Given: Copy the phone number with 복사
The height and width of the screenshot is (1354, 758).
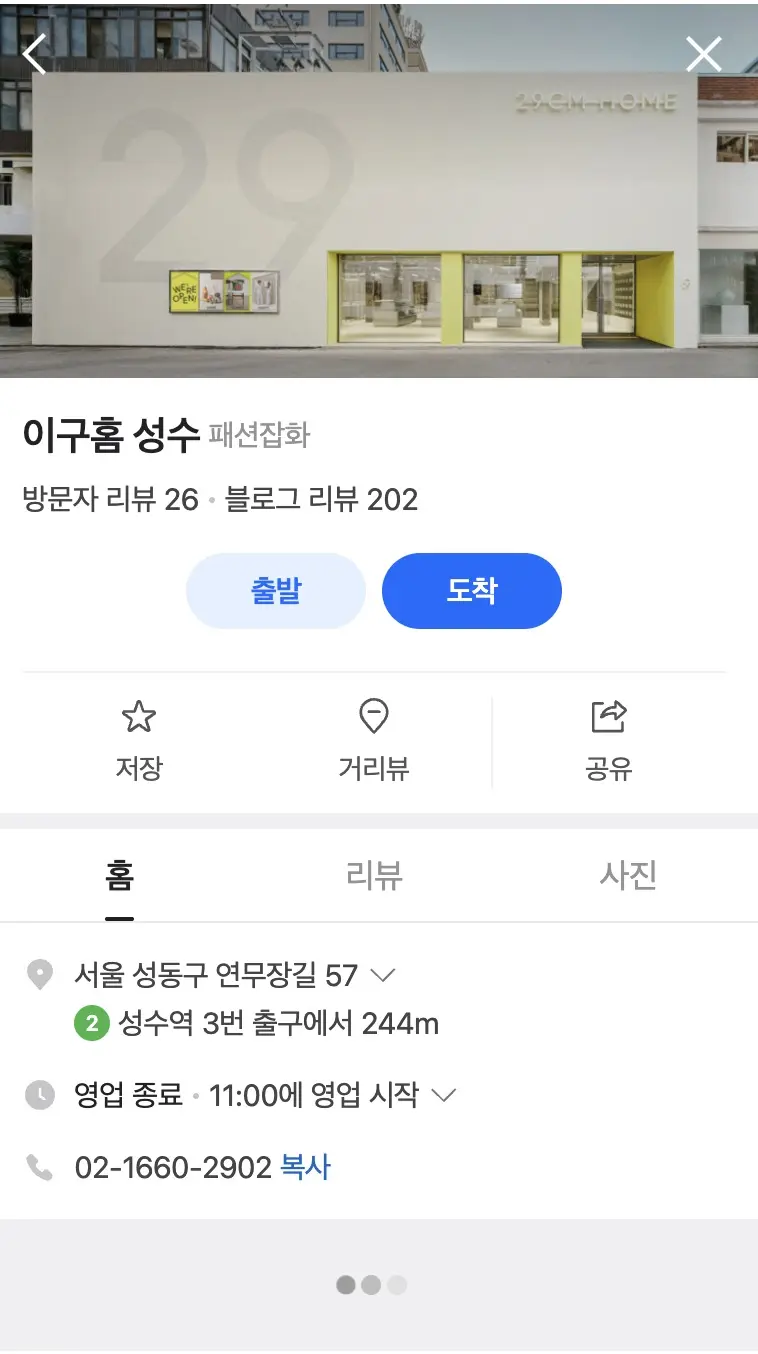Looking at the screenshot, I should point(305,1167).
